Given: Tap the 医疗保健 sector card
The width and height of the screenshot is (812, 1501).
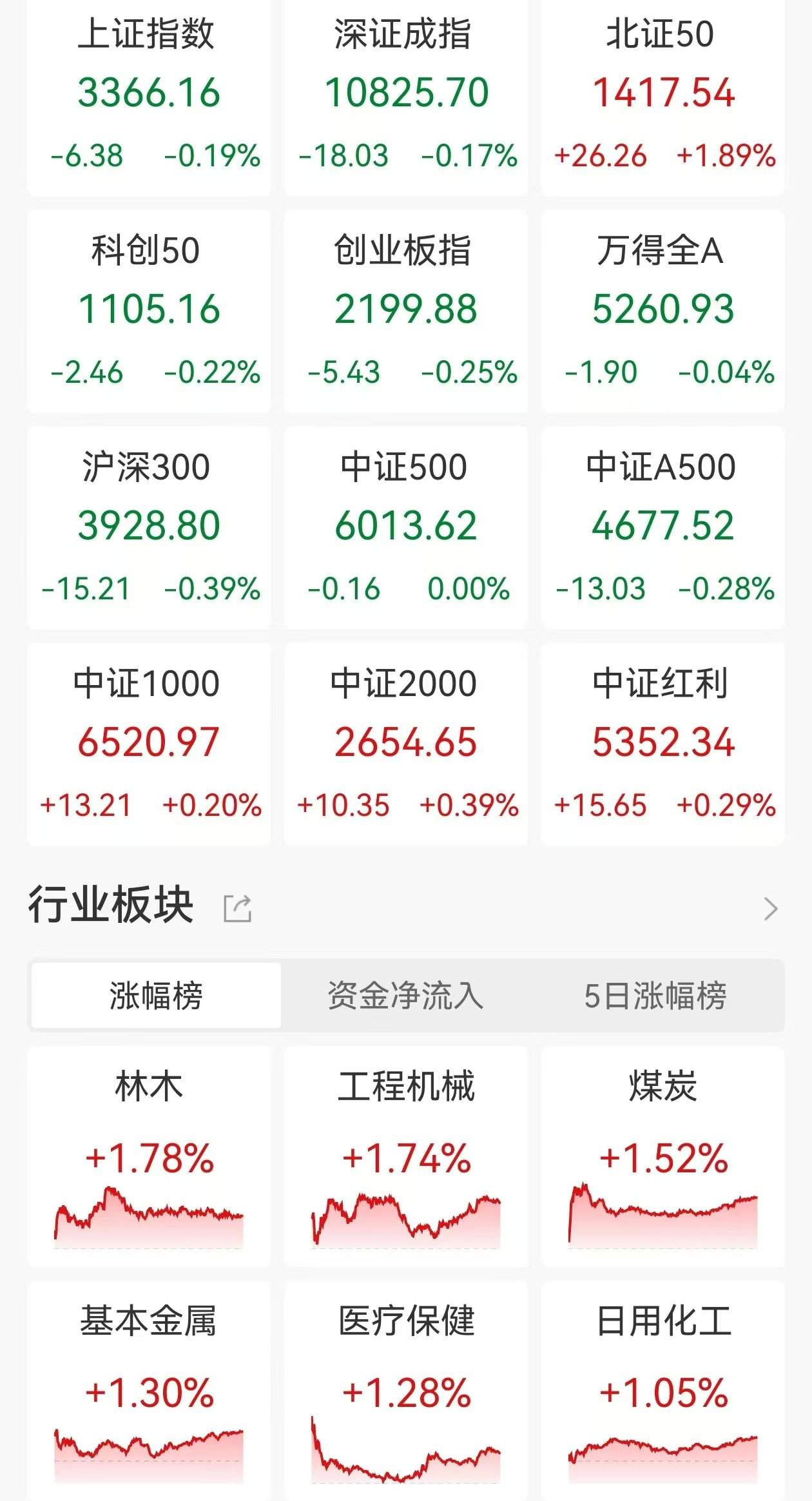Looking at the screenshot, I should pos(406,1392).
